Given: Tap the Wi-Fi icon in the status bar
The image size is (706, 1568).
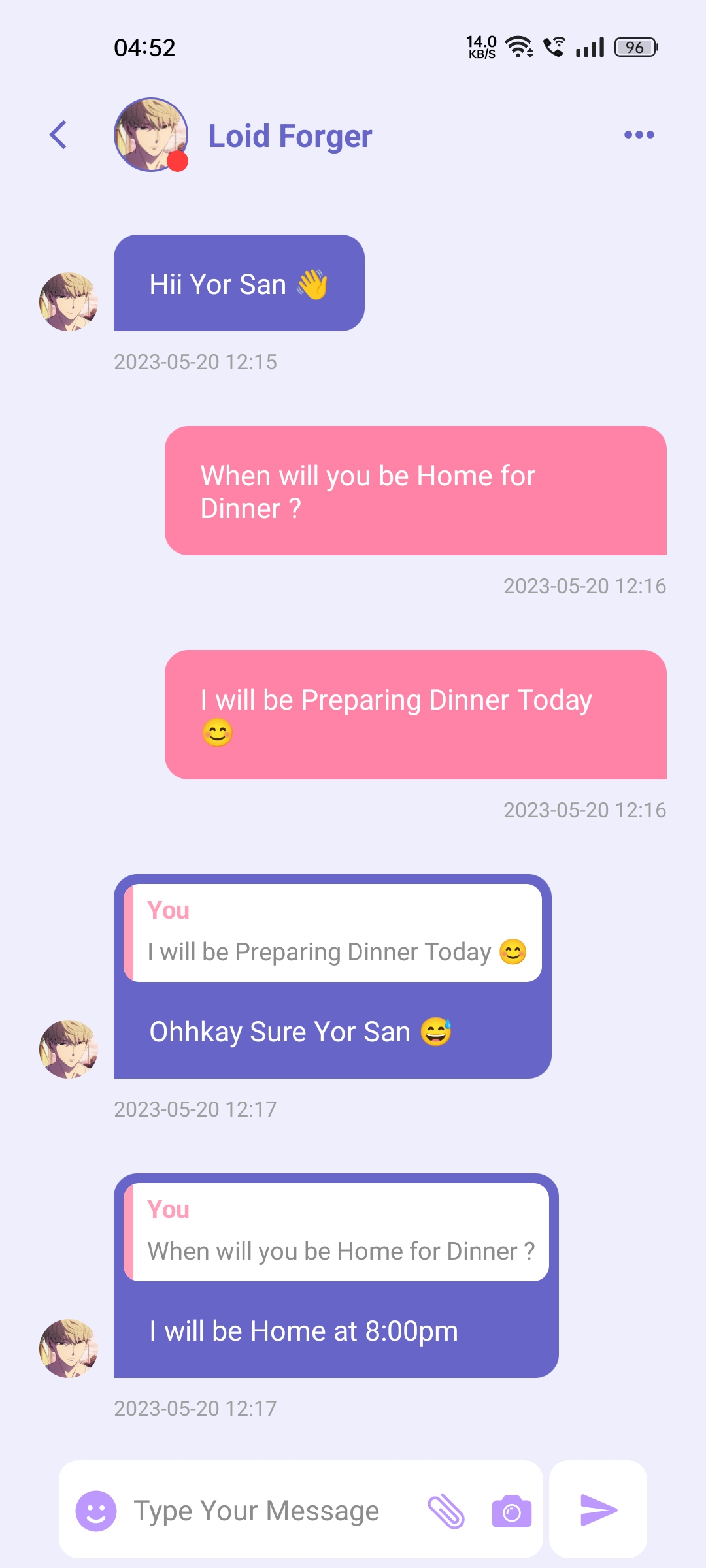Looking at the screenshot, I should (518, 47).
